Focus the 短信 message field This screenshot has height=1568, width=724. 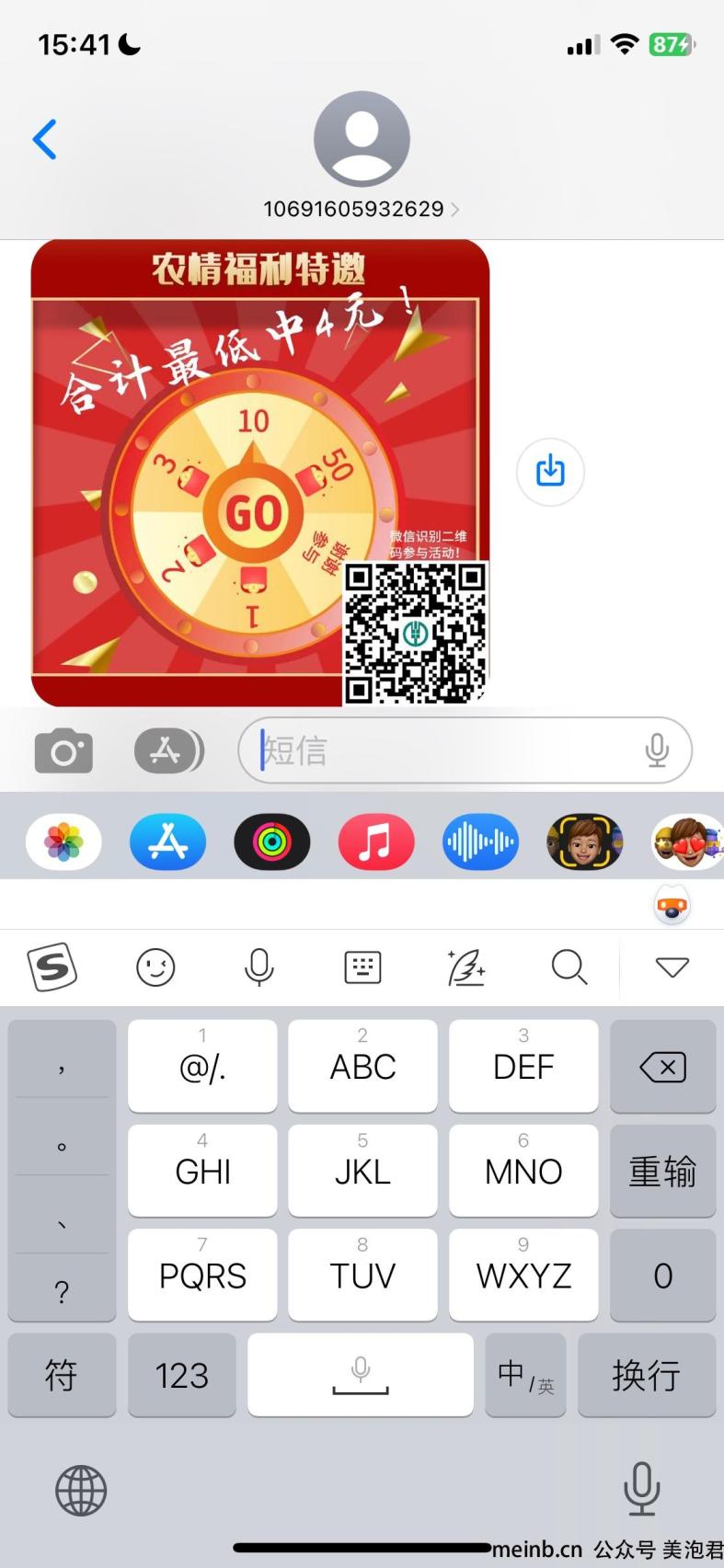442,751
